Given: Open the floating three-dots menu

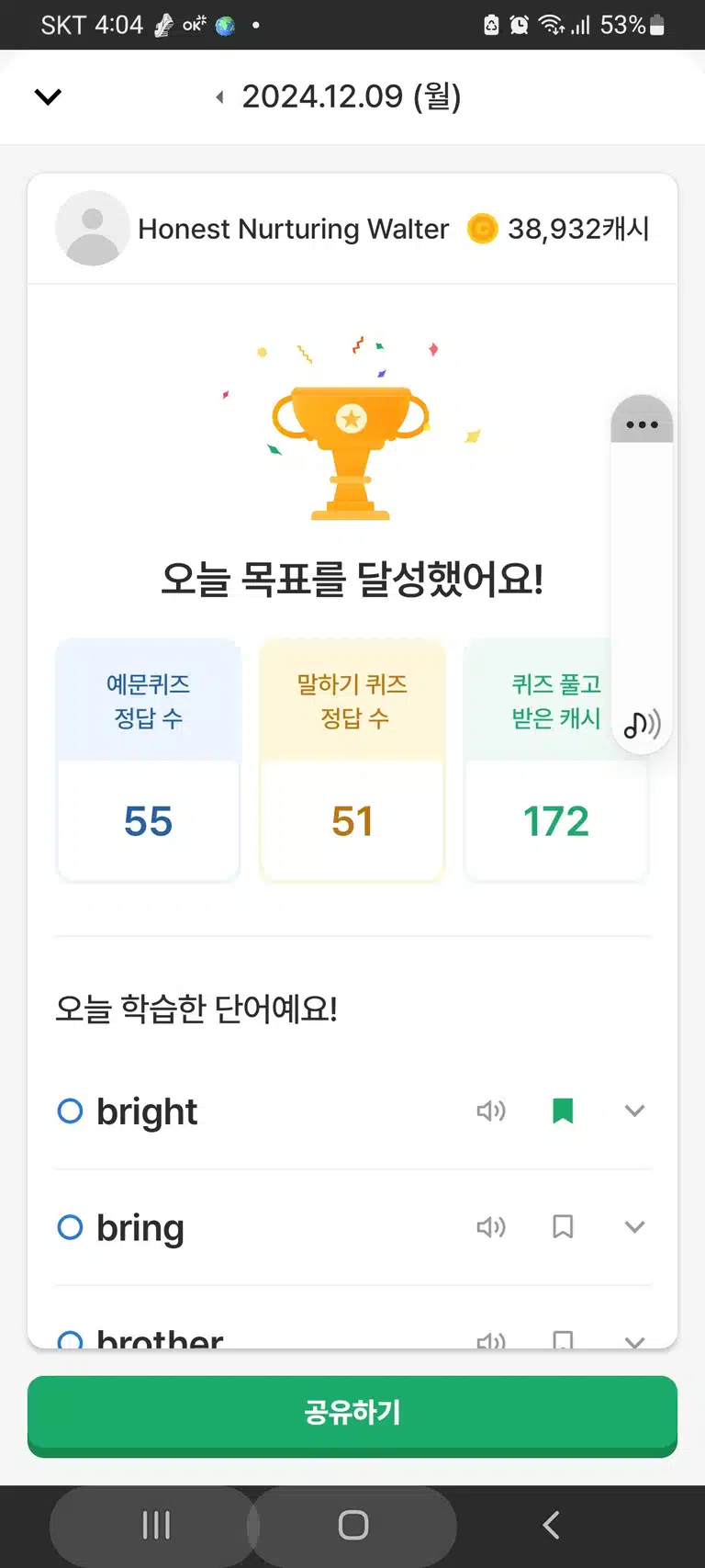Looking at the screenshot, I should tap(642, 424).
